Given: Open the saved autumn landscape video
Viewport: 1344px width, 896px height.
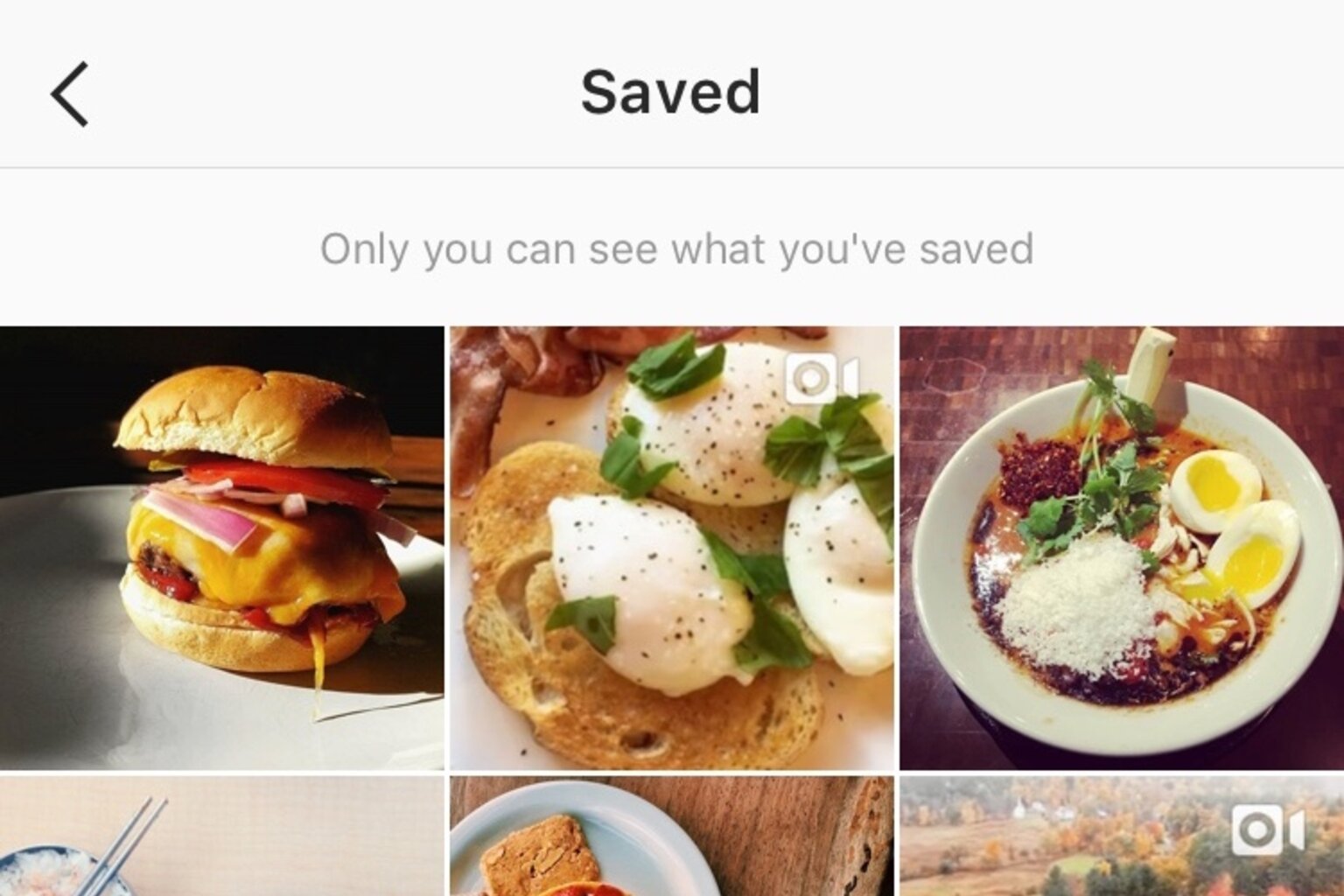Looking at the screenshot, I should pos(1122,836).
